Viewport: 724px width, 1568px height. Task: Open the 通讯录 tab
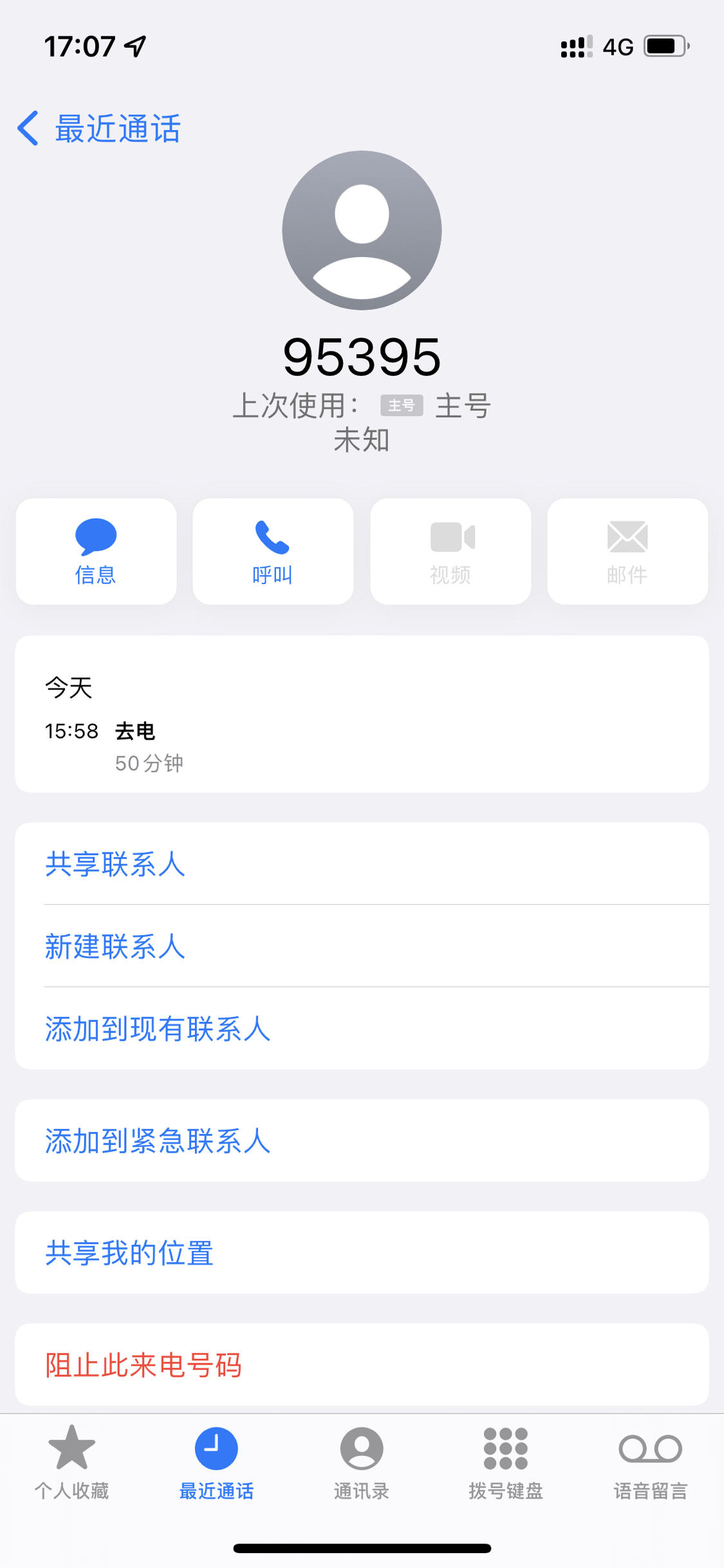point(362,1462)
